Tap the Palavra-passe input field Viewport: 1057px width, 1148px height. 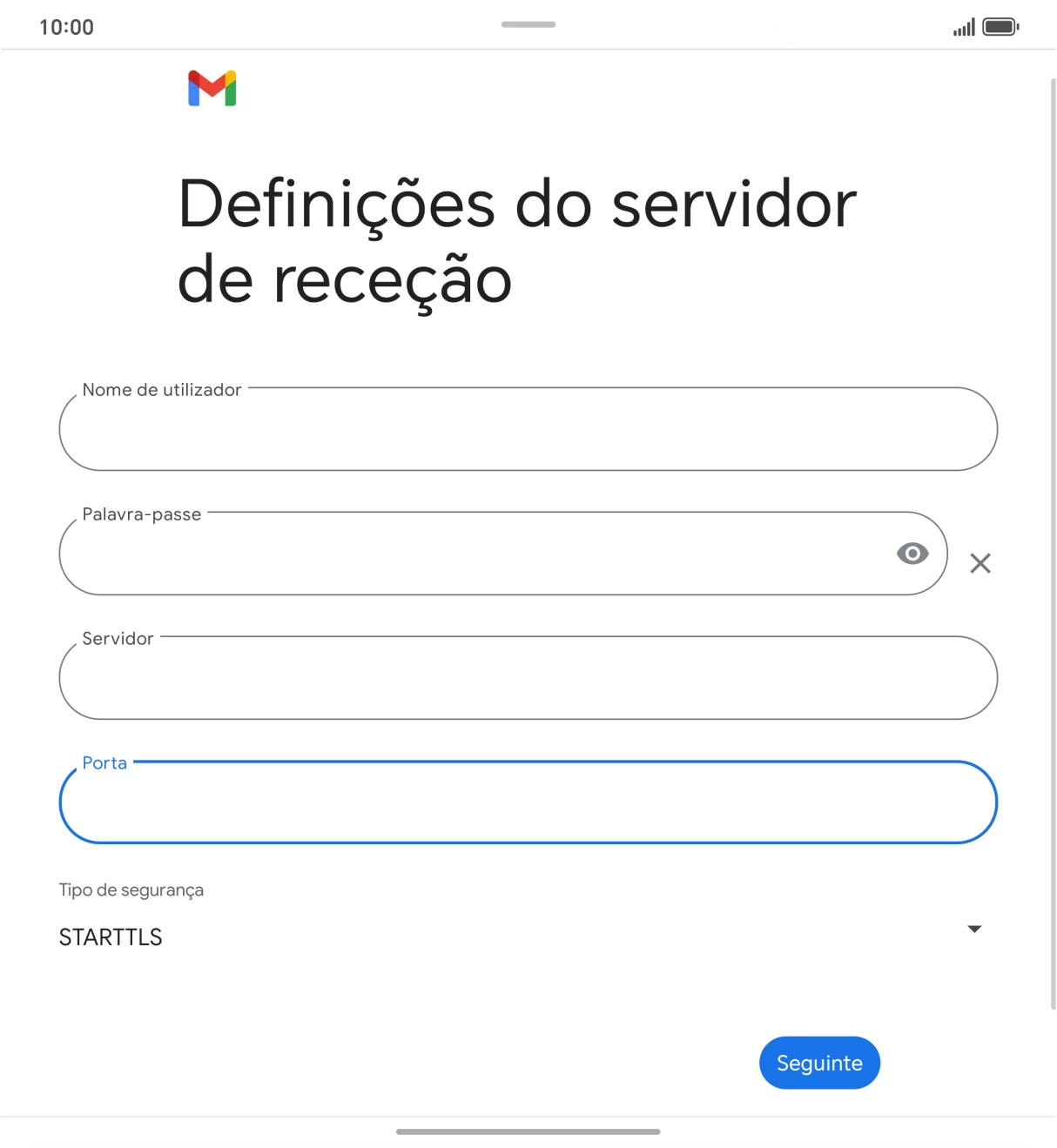pyautogui.click(x=435, y=554)
